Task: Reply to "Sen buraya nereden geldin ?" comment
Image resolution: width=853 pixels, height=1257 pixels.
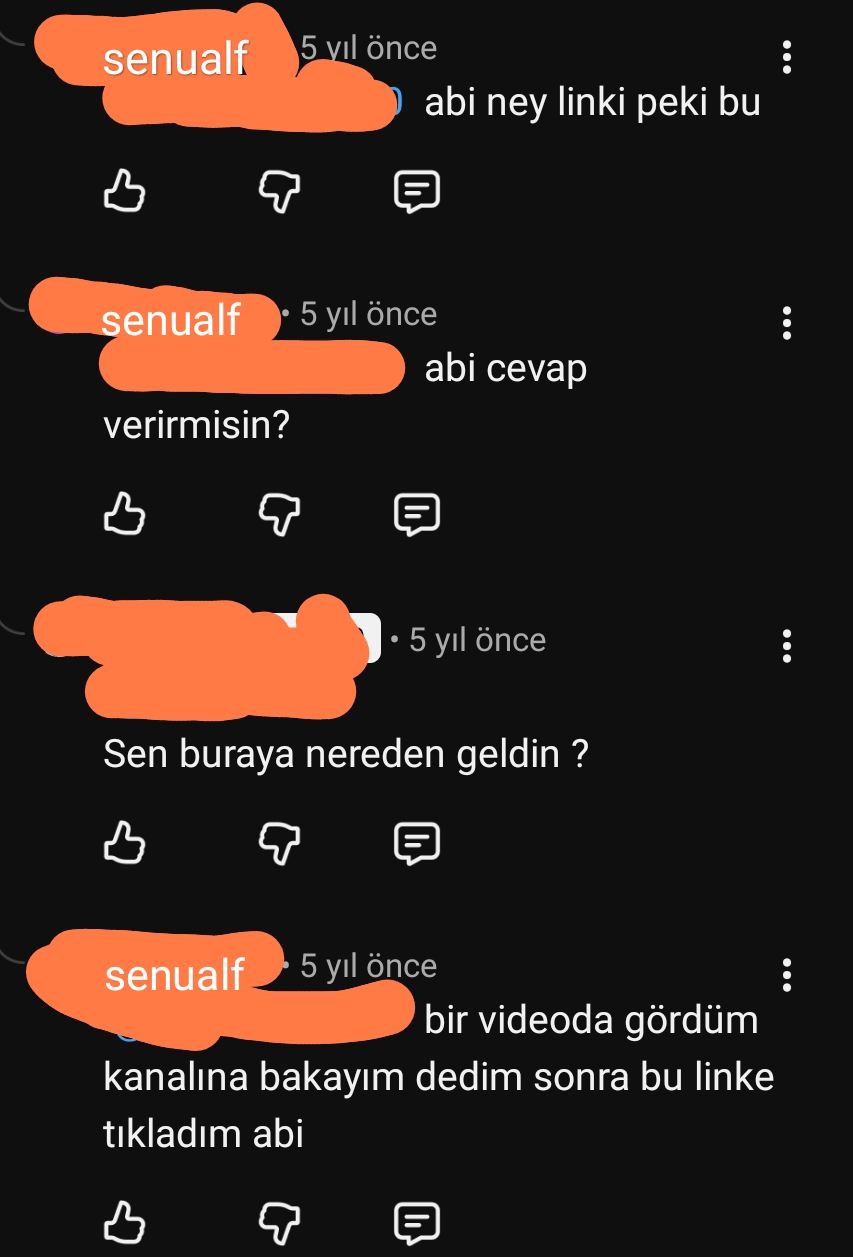Action: pyautogui.click(x=417, y=843)
